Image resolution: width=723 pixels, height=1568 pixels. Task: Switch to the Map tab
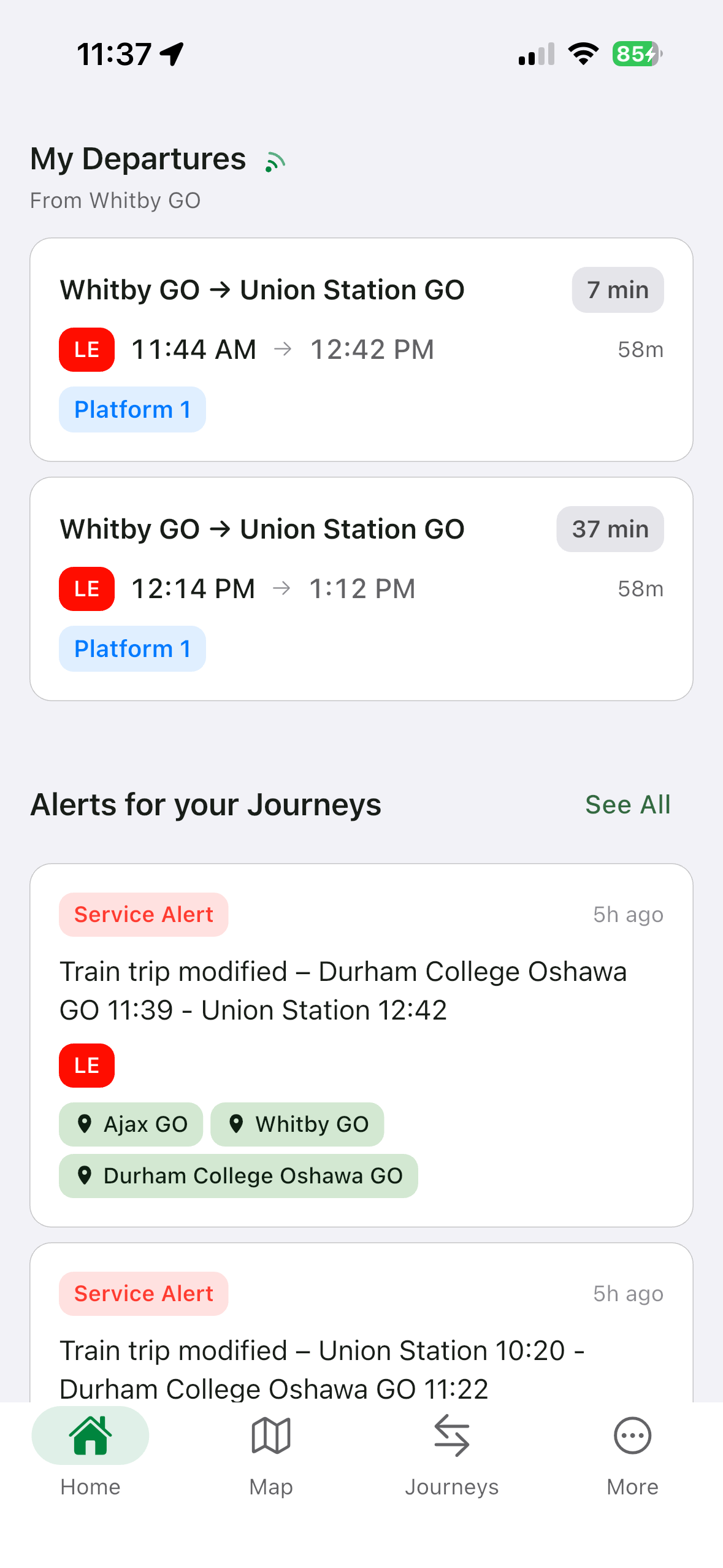[x=270, y=1454]
